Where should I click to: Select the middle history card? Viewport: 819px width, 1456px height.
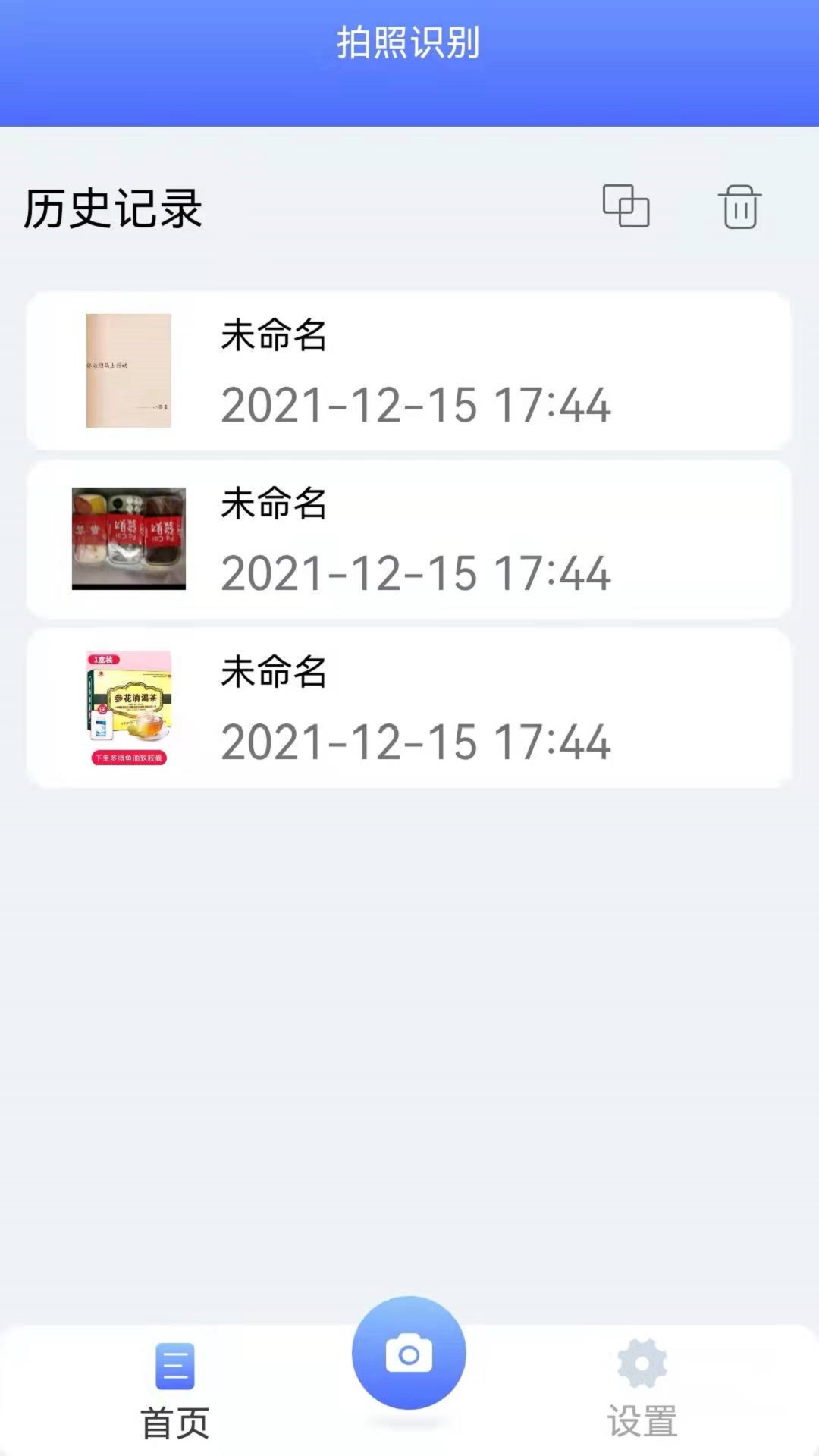pos(409,538)
